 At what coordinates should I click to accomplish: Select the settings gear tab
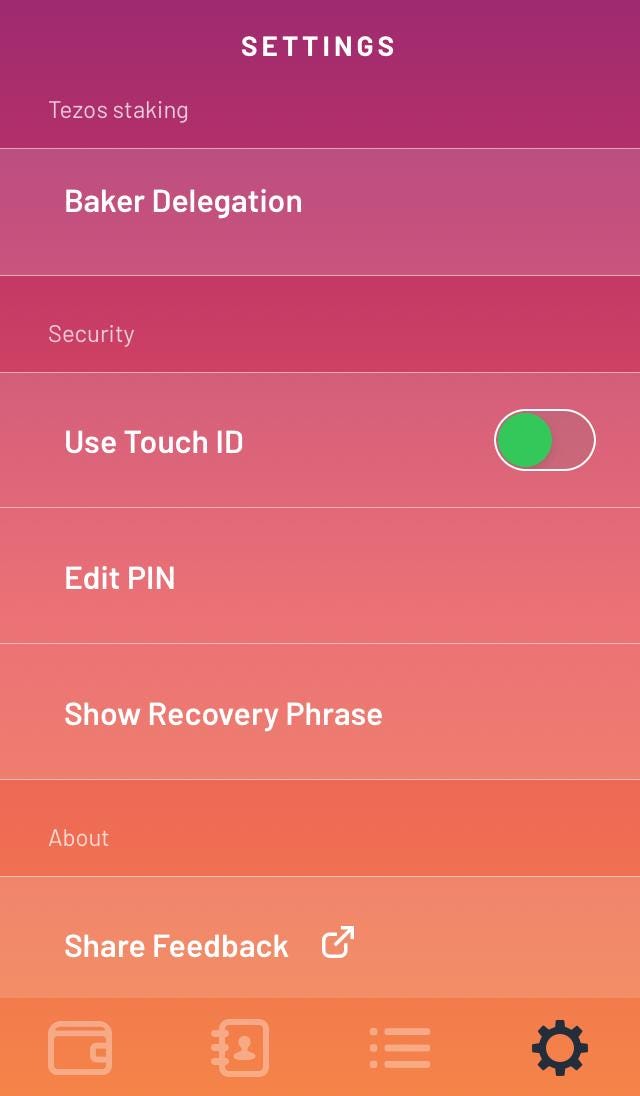point(560,1047)
